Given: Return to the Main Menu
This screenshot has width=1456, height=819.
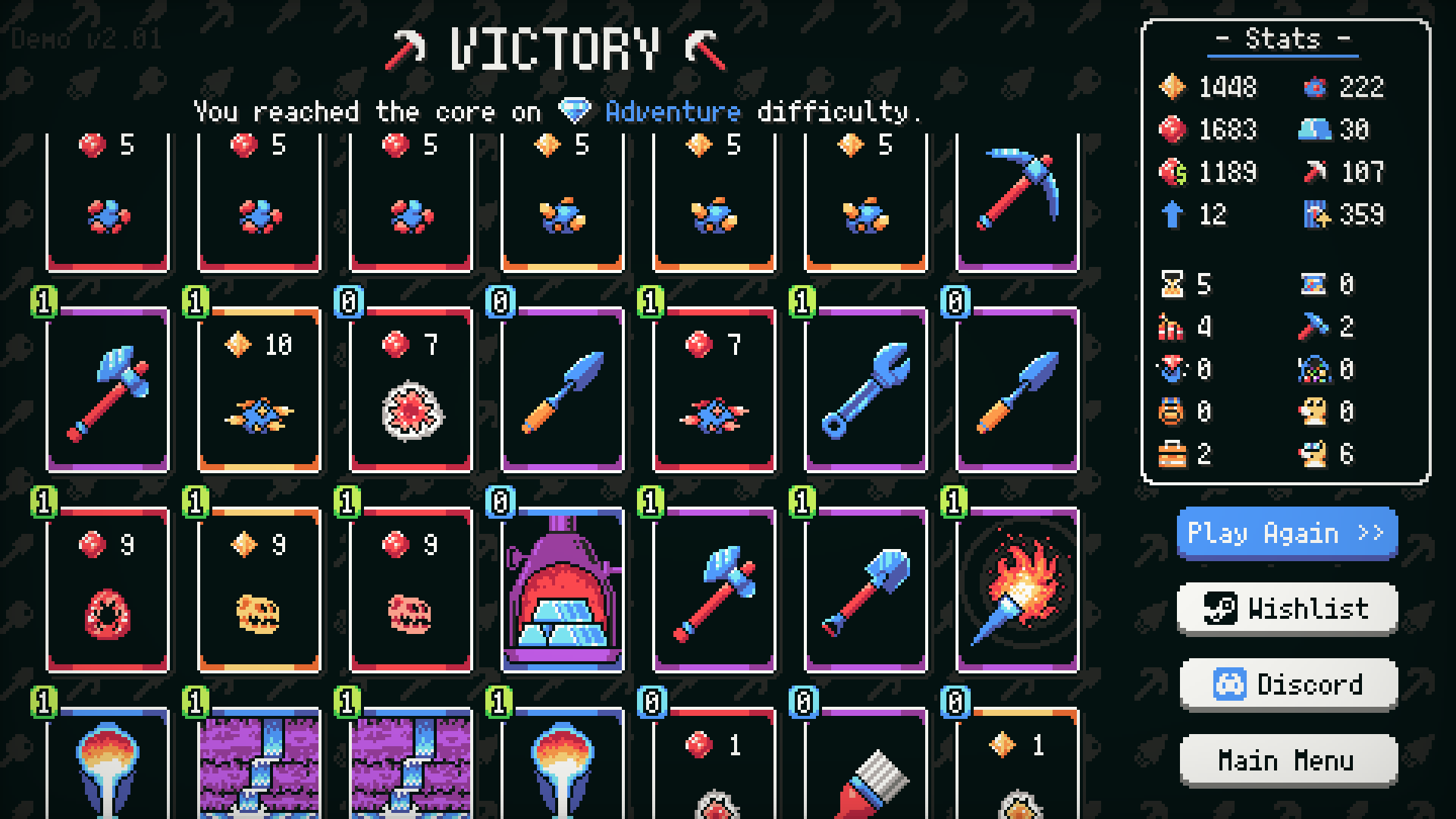Looking at the screenshot, I should point(1286,760).
